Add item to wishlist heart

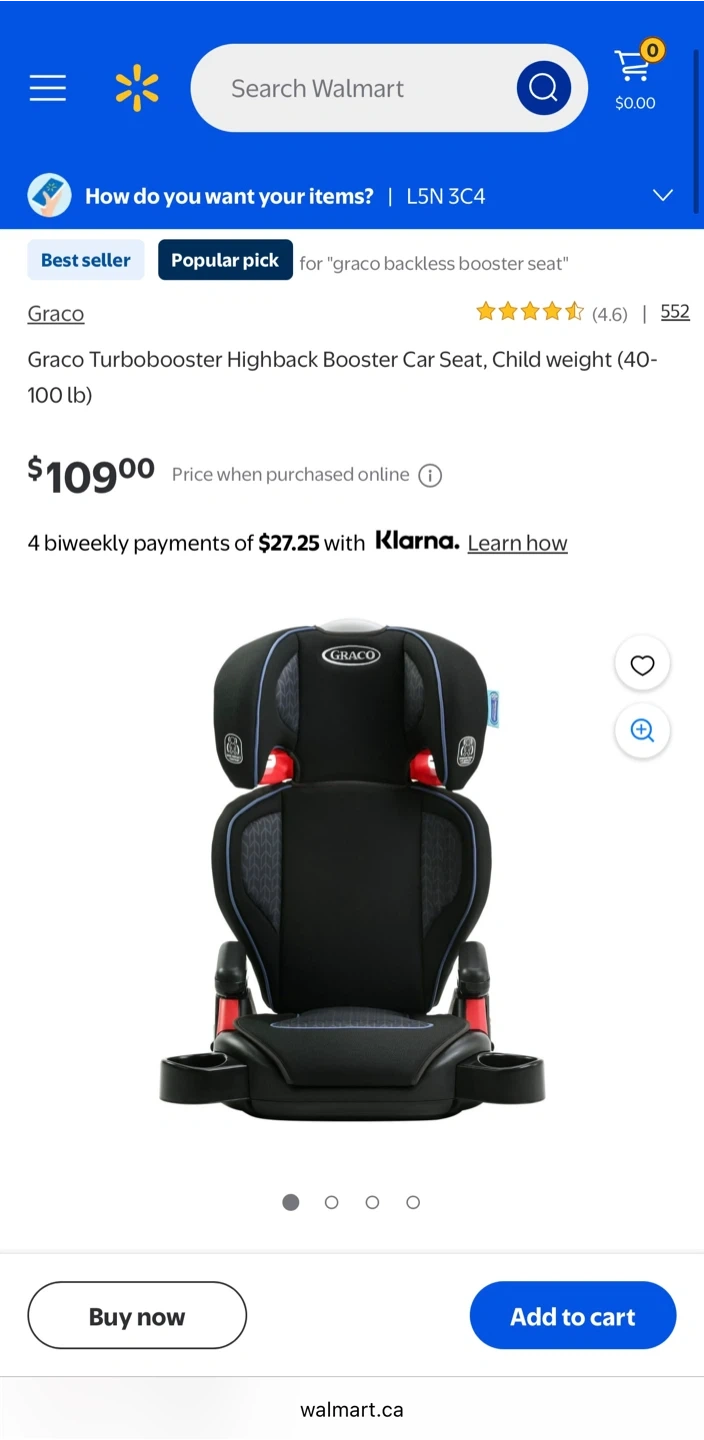pos(642,664)
